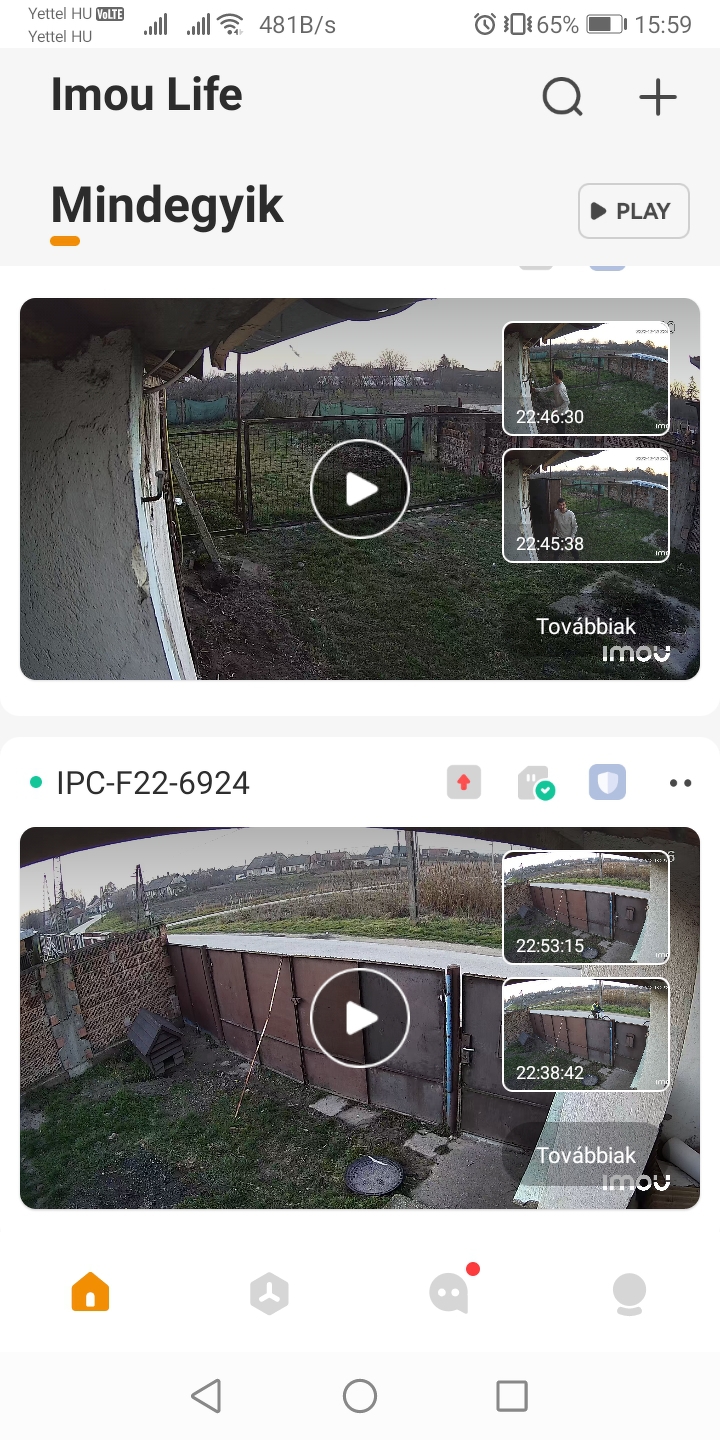Tap the red upgrade arrow for IPC-F22-6924
The image size is (720, 1440).
[x=463, y=783]
